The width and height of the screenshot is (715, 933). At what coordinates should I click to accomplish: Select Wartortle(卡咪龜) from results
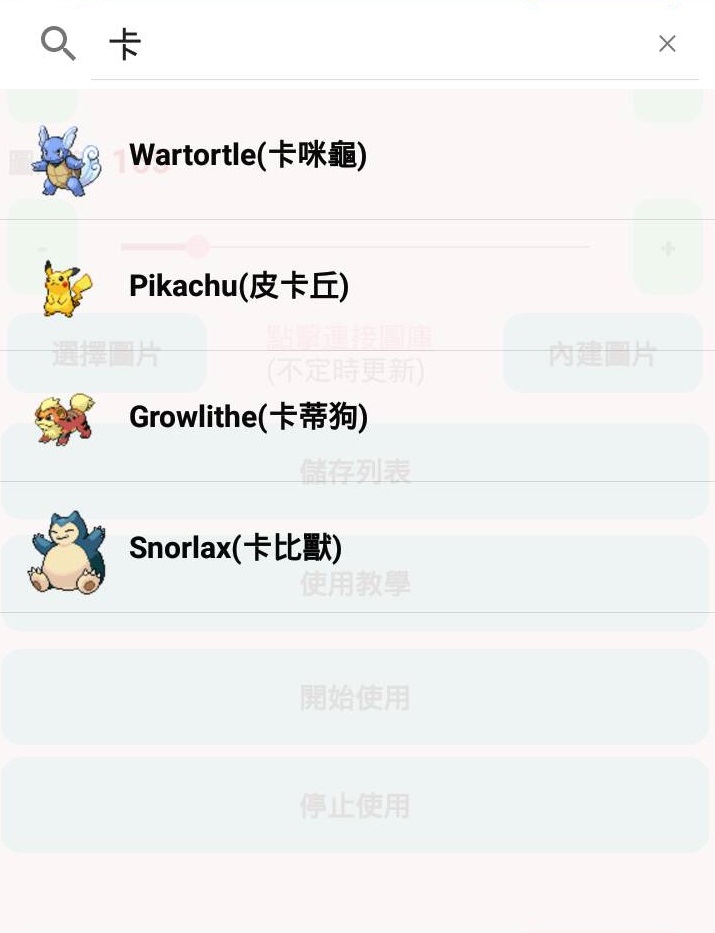point(248,155)
